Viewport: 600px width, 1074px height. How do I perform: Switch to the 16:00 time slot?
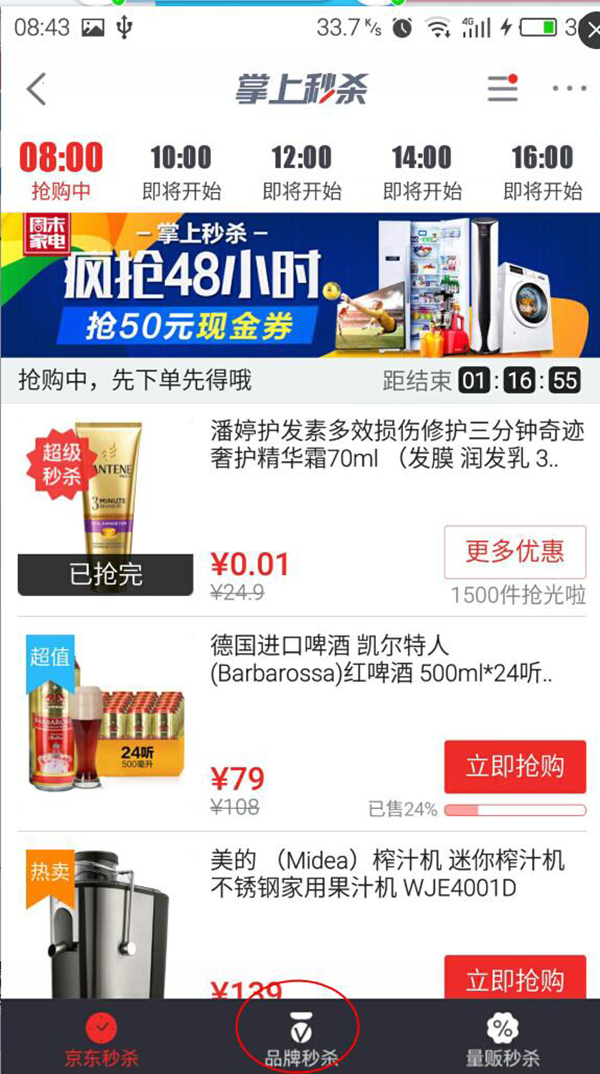[x=542, y=170]
